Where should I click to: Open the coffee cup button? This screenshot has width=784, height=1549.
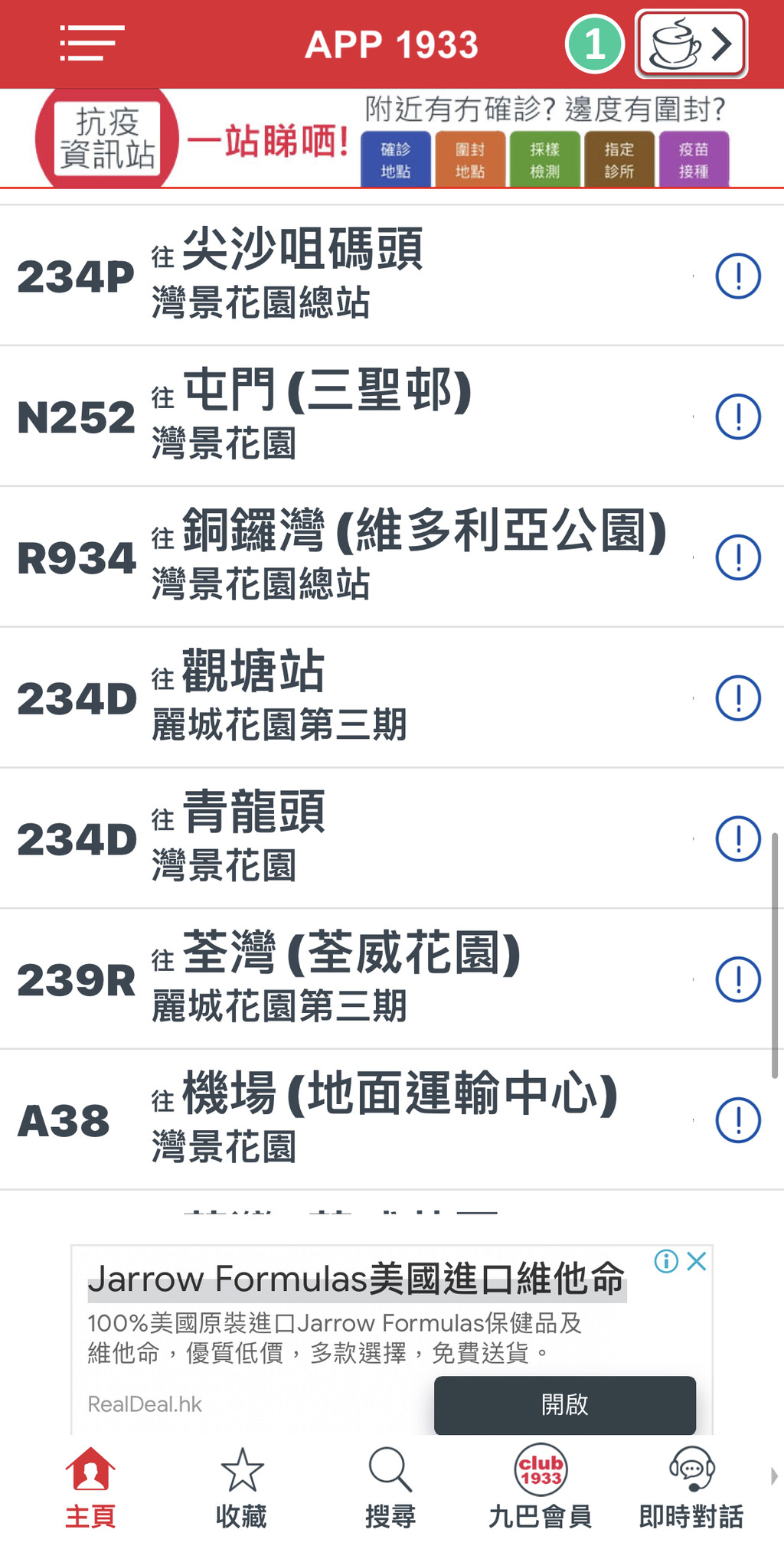click(x=691, y=44)
